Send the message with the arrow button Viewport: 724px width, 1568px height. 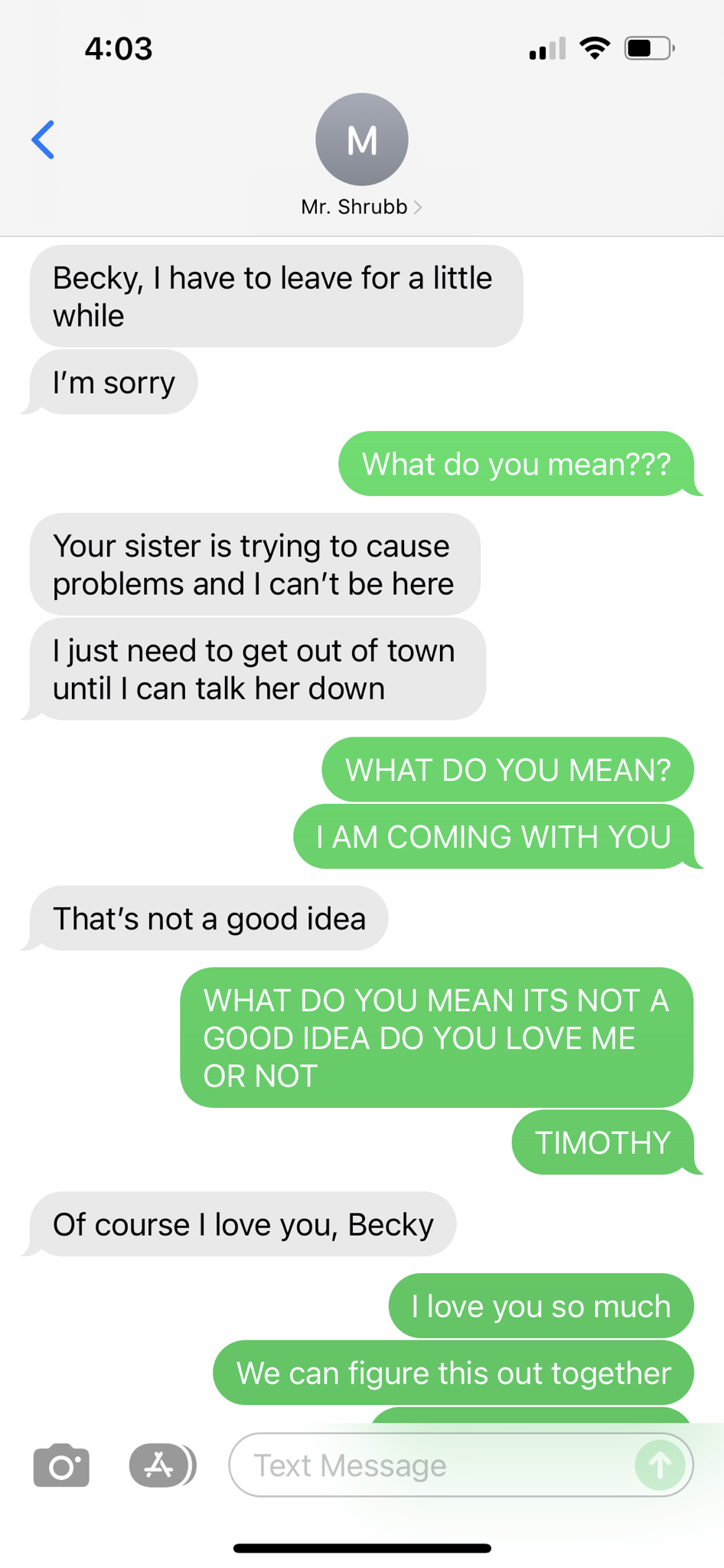660,1465
